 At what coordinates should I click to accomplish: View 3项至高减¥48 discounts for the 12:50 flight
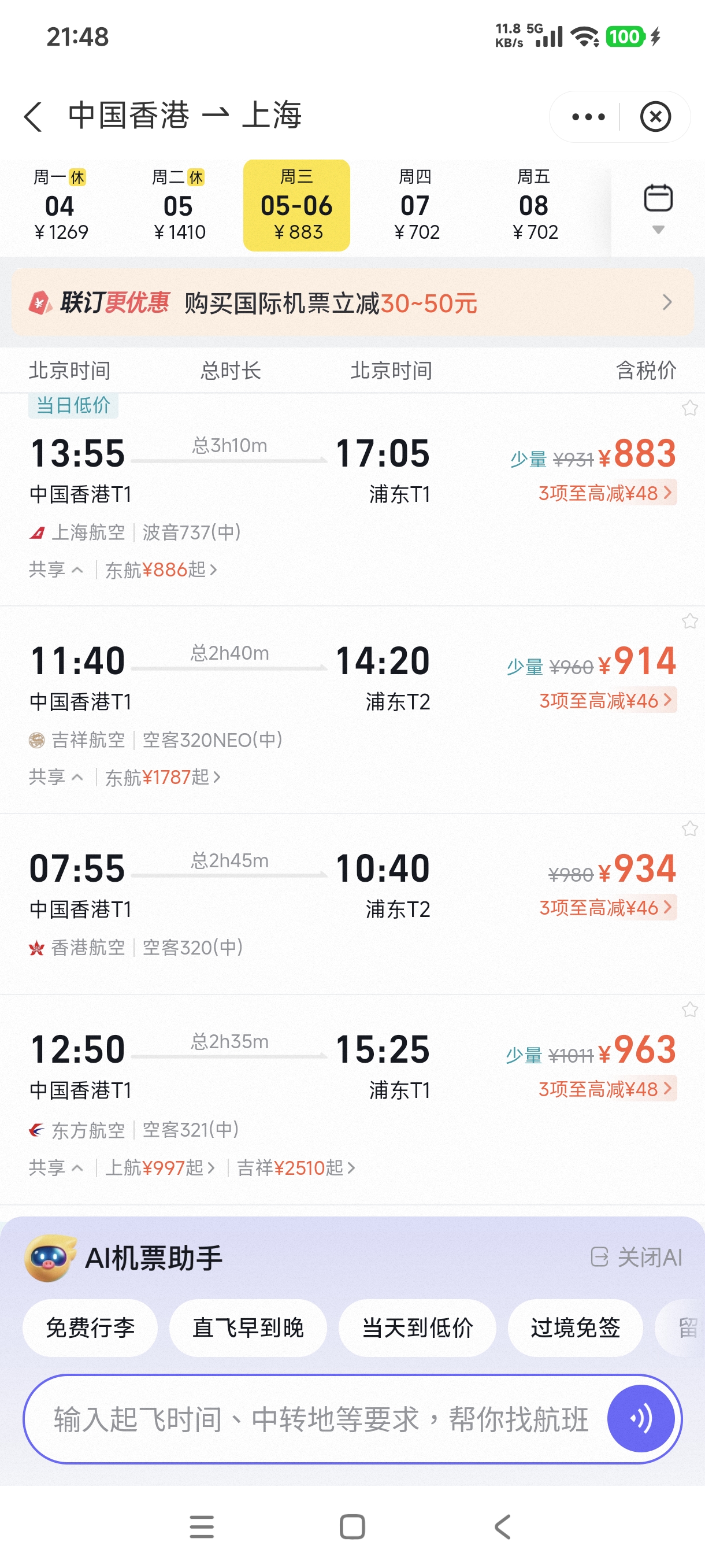(x=606, y=1089)
